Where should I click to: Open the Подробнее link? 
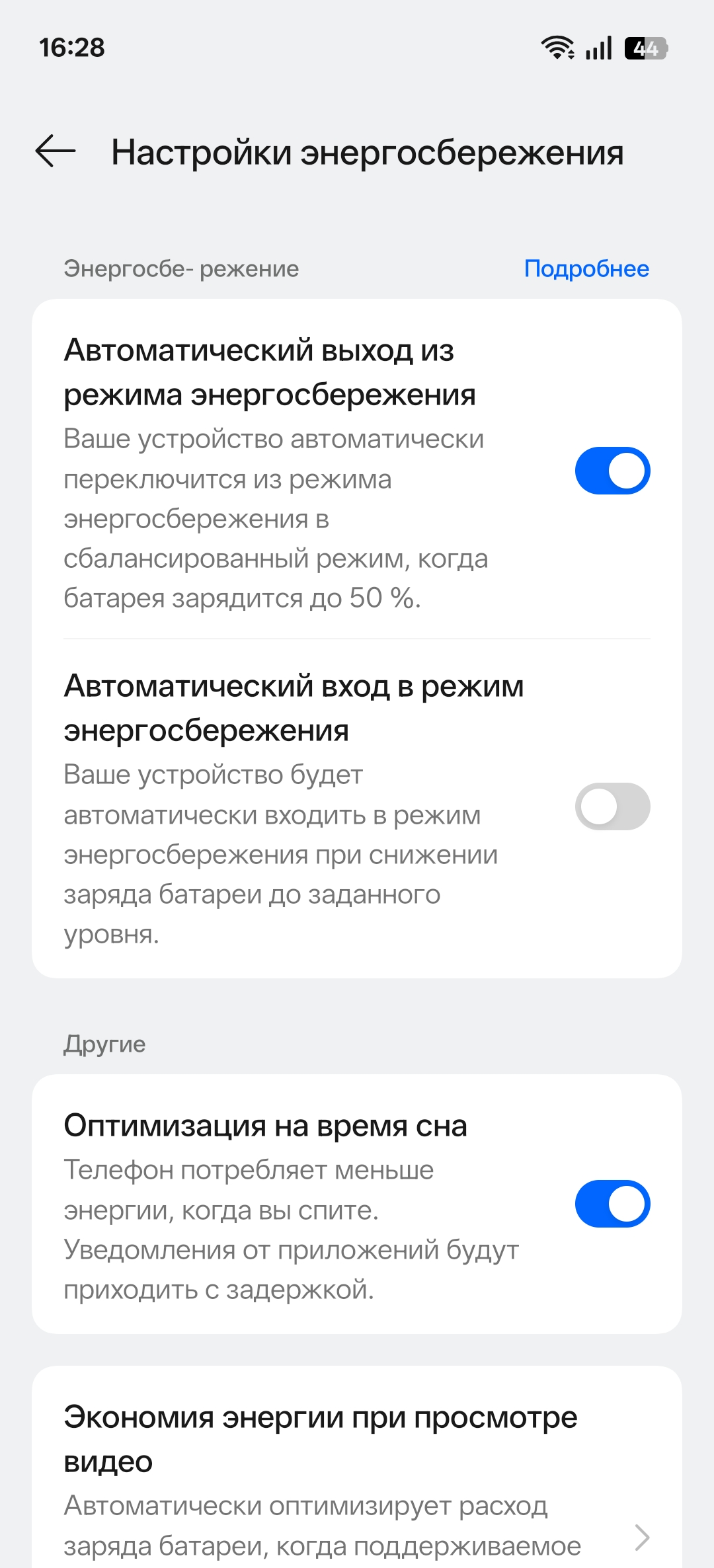(586, 269)
